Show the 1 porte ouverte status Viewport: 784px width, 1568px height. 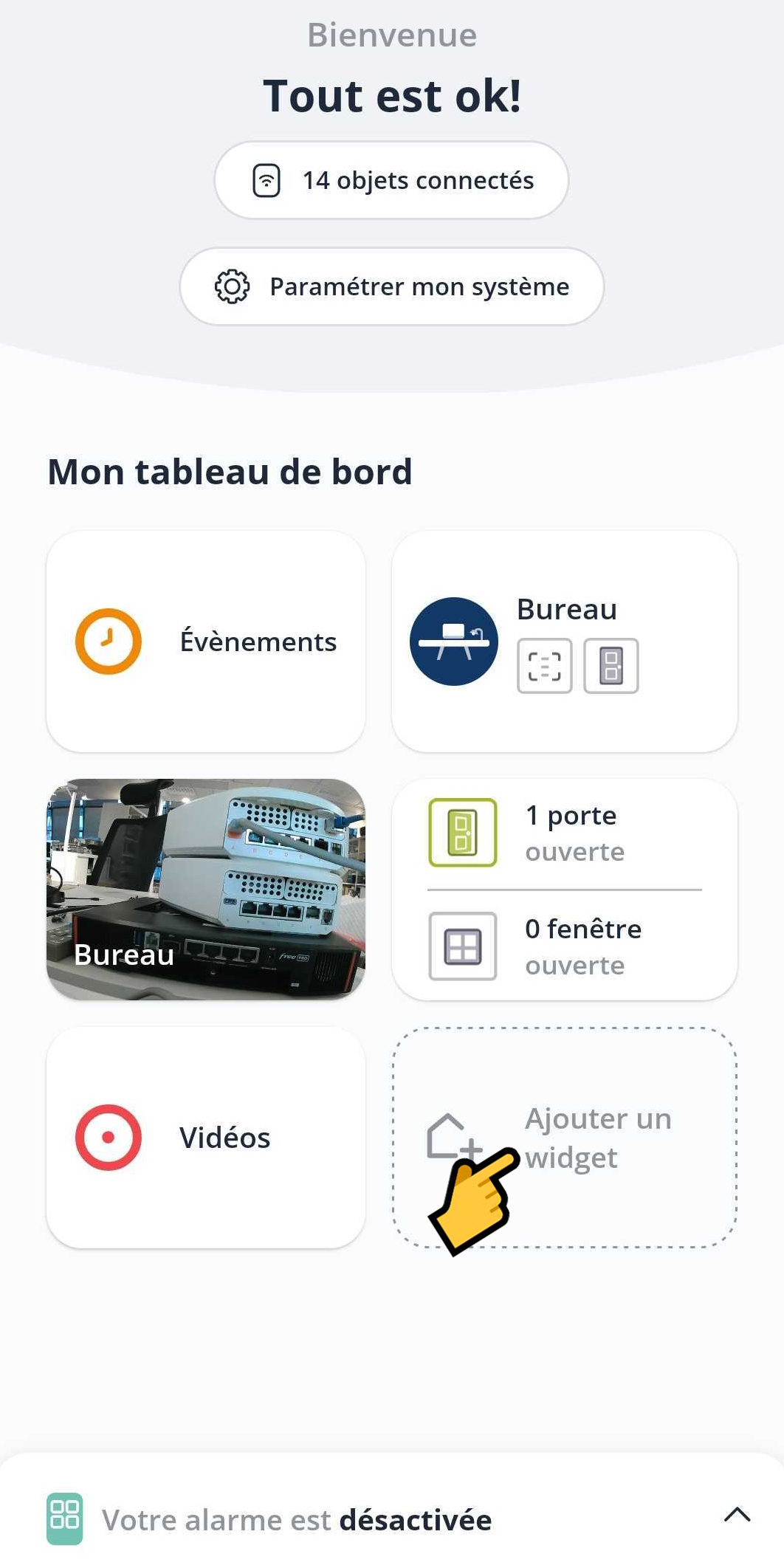point(565,833)
